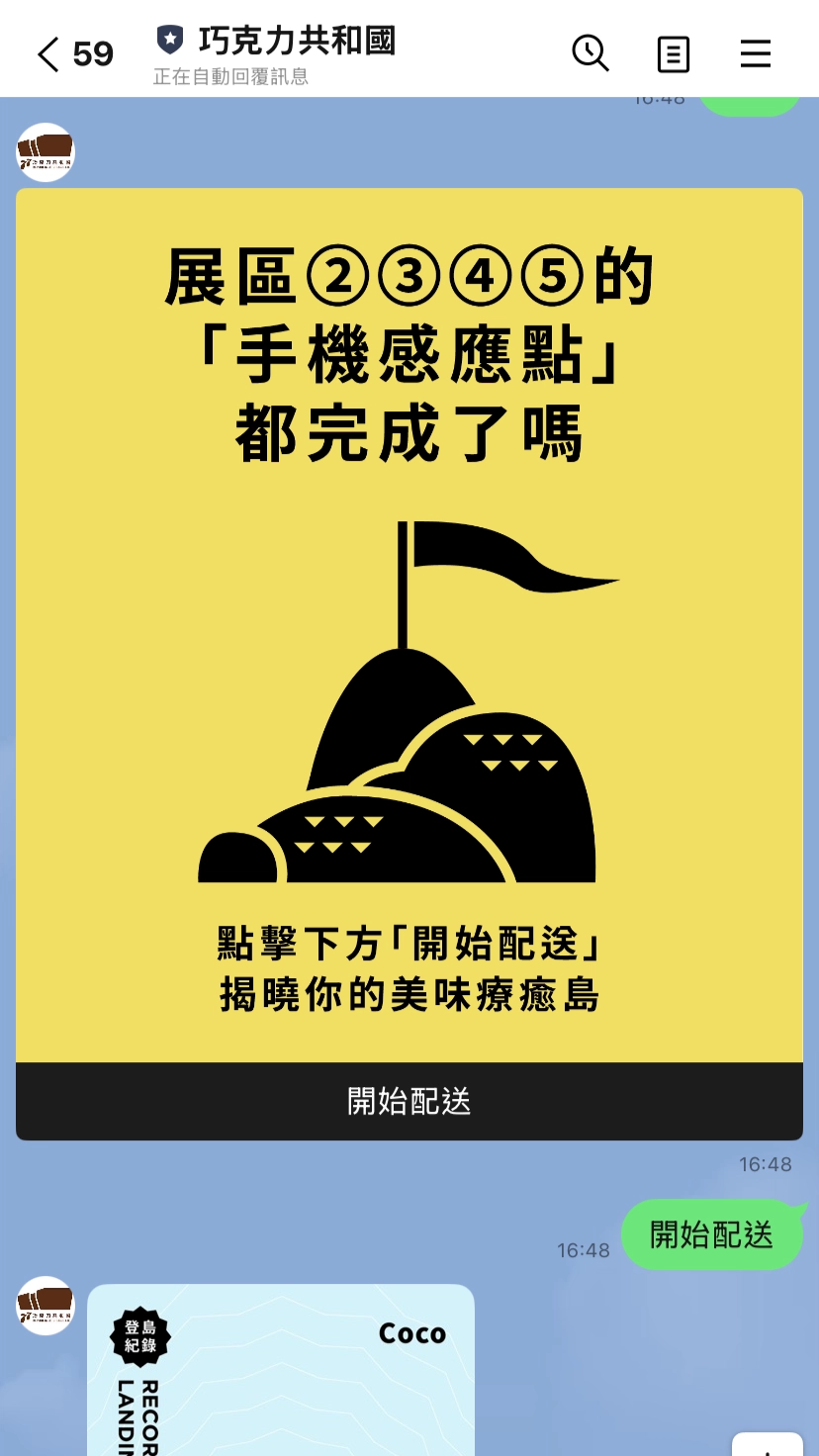Viewport: 819px width, 1456px height.
Task: Go back to the chat list
Action: point(47,54)
